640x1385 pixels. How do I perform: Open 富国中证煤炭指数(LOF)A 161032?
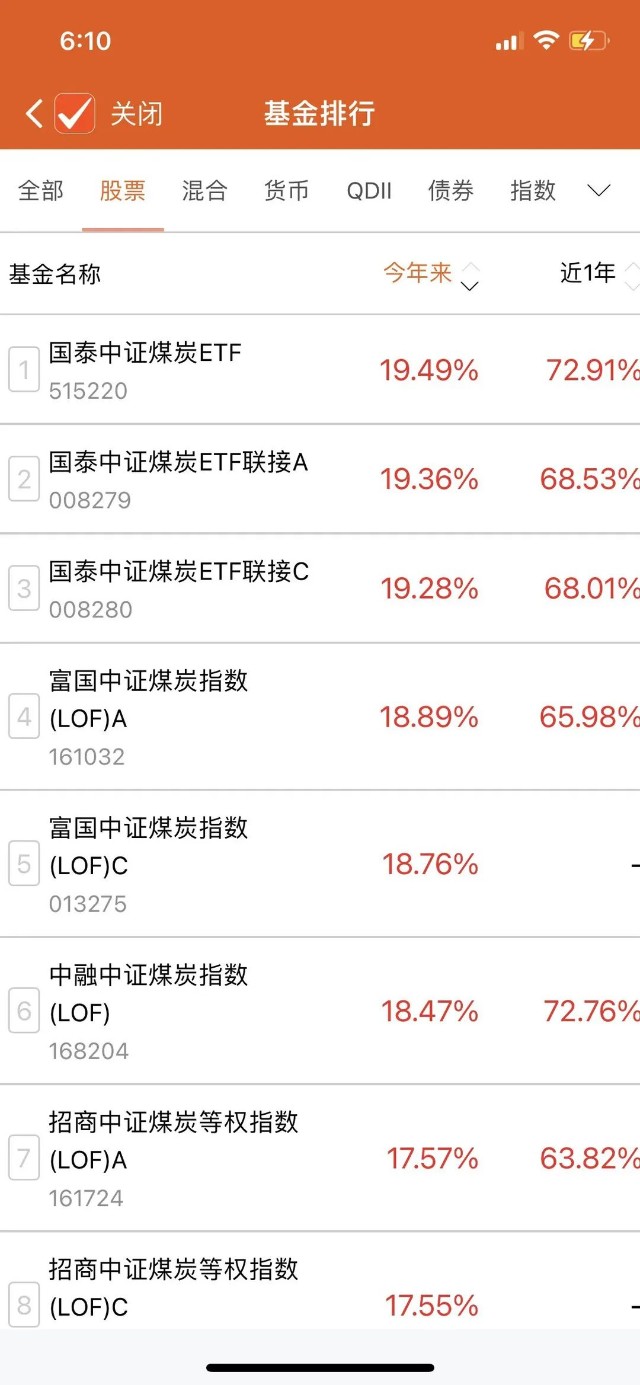(320, 717)
